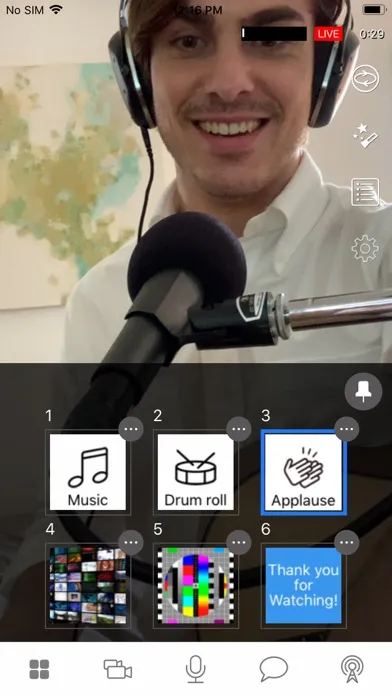Open the camera sources tab
Image resolution: width=392 pixels, height=696 pixels.
(118, 669)
